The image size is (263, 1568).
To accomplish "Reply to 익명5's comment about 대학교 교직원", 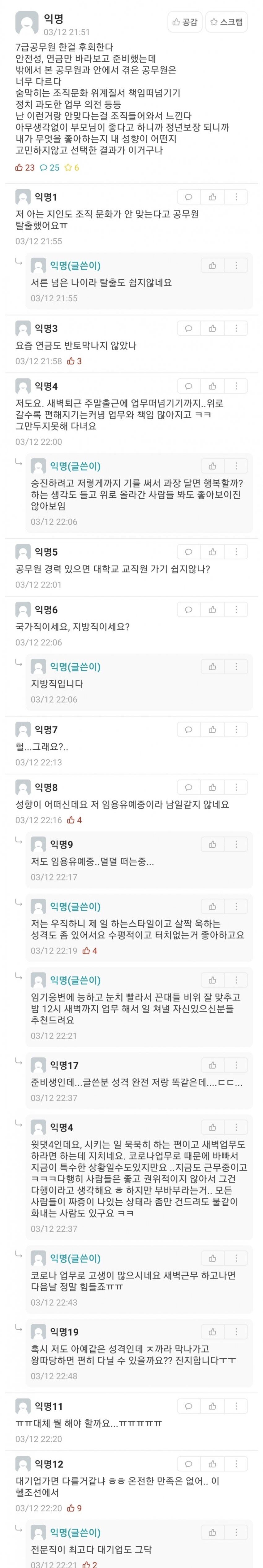I will (x=189, y=552).
